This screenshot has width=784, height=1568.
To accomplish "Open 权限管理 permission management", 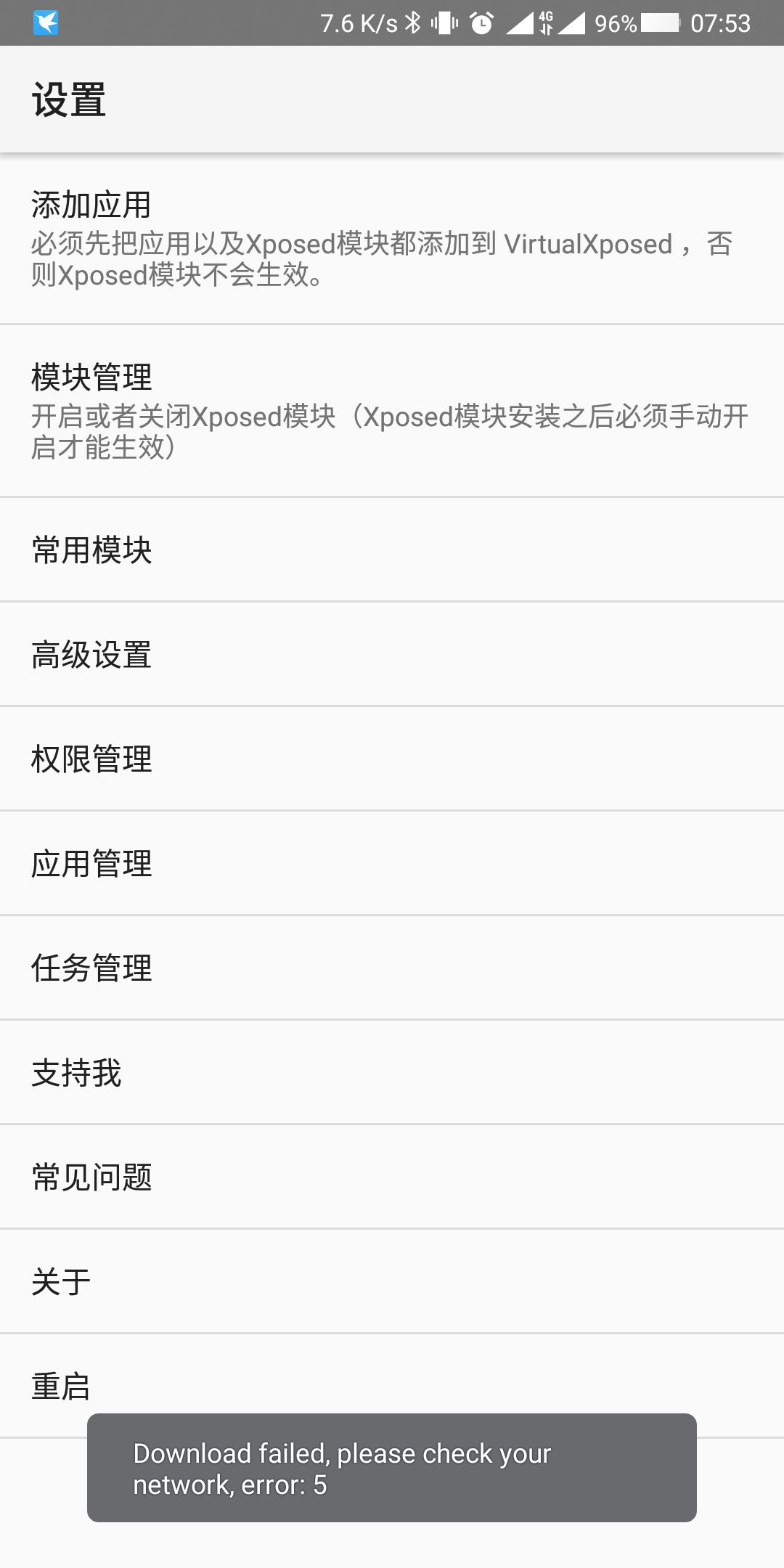I will pos(392,759).
